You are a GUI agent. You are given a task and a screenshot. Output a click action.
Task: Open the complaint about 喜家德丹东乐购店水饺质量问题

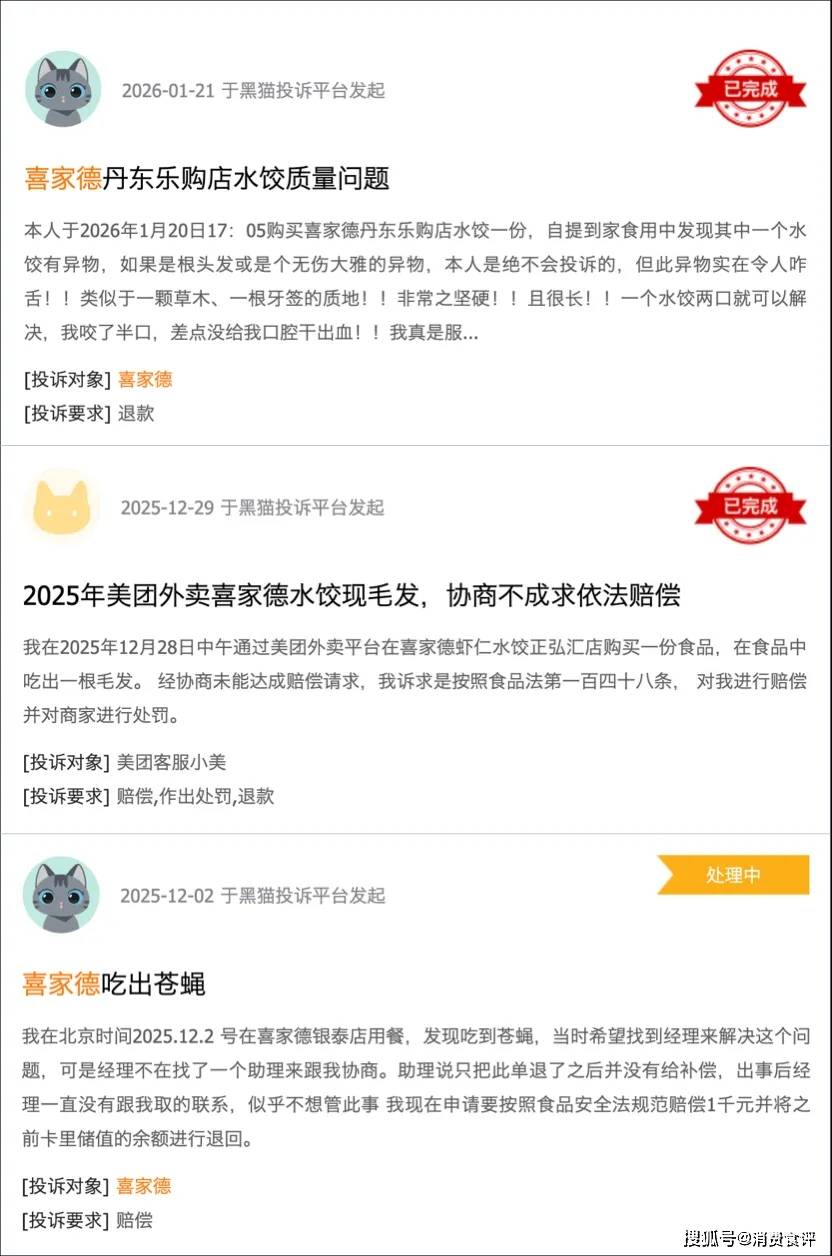[207, 179]
